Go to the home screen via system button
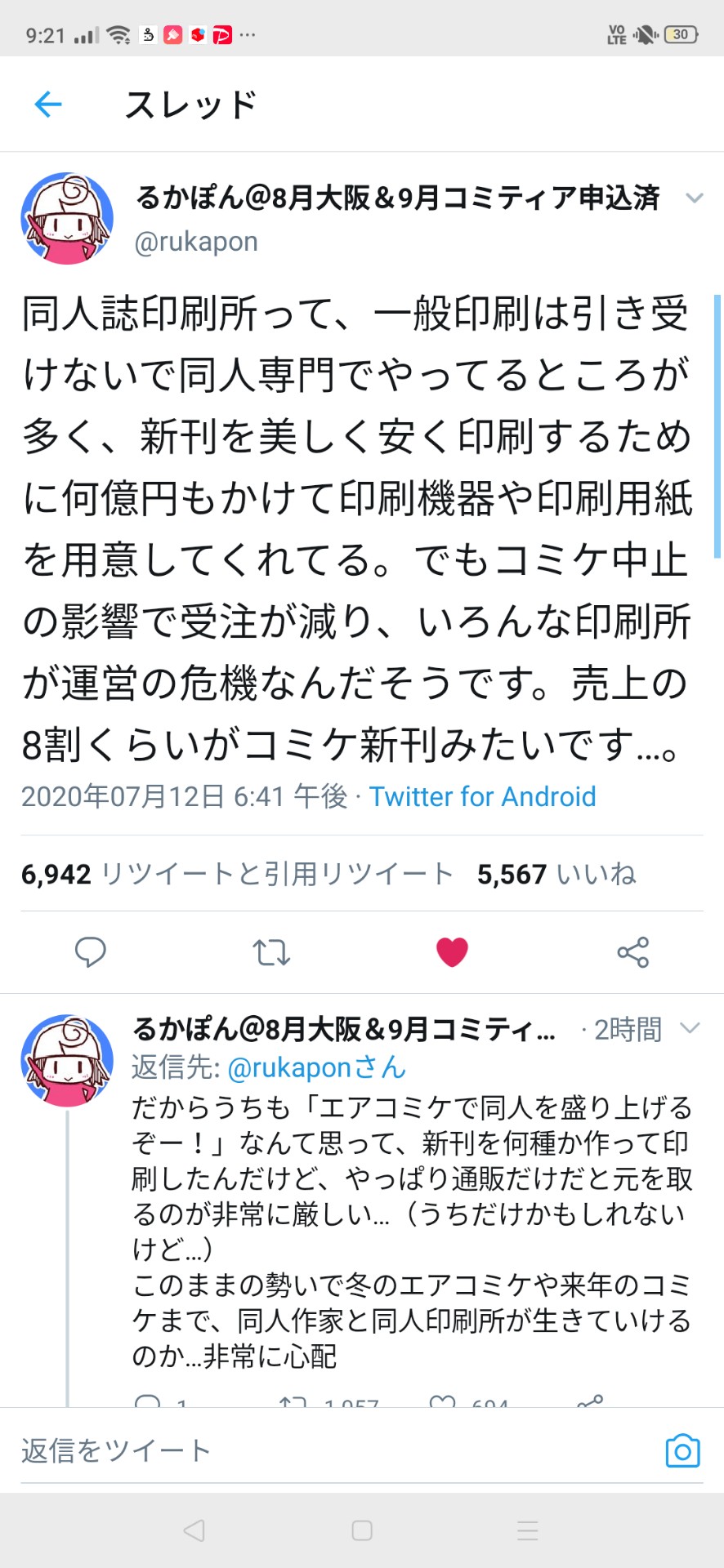 pos(362,1530)
